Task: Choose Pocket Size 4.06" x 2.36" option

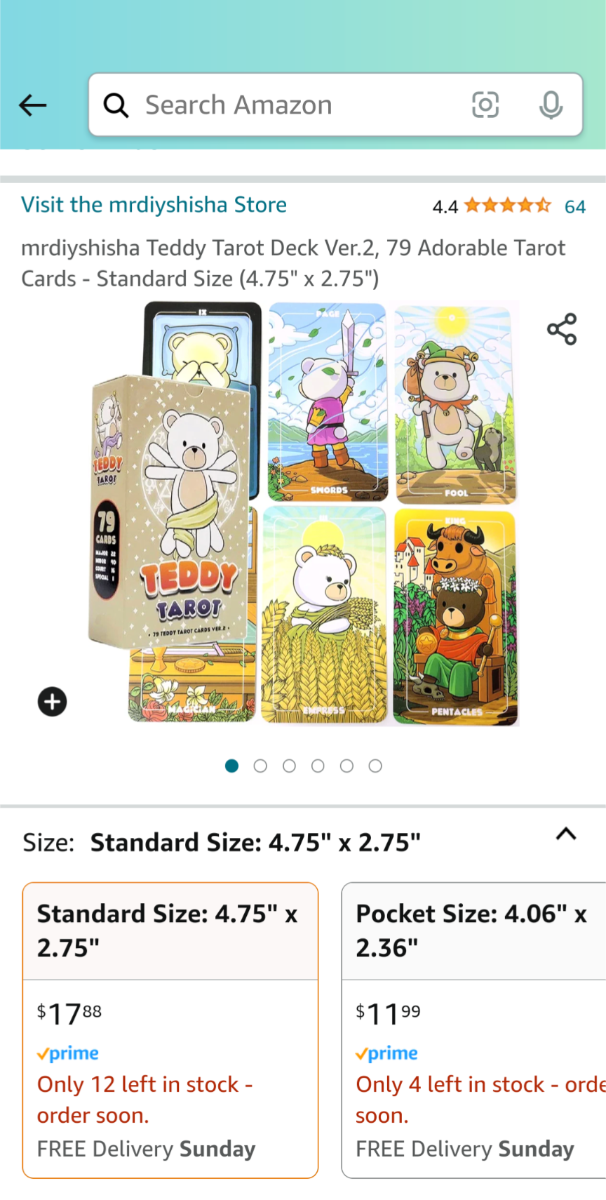Action: [475, 1030]
